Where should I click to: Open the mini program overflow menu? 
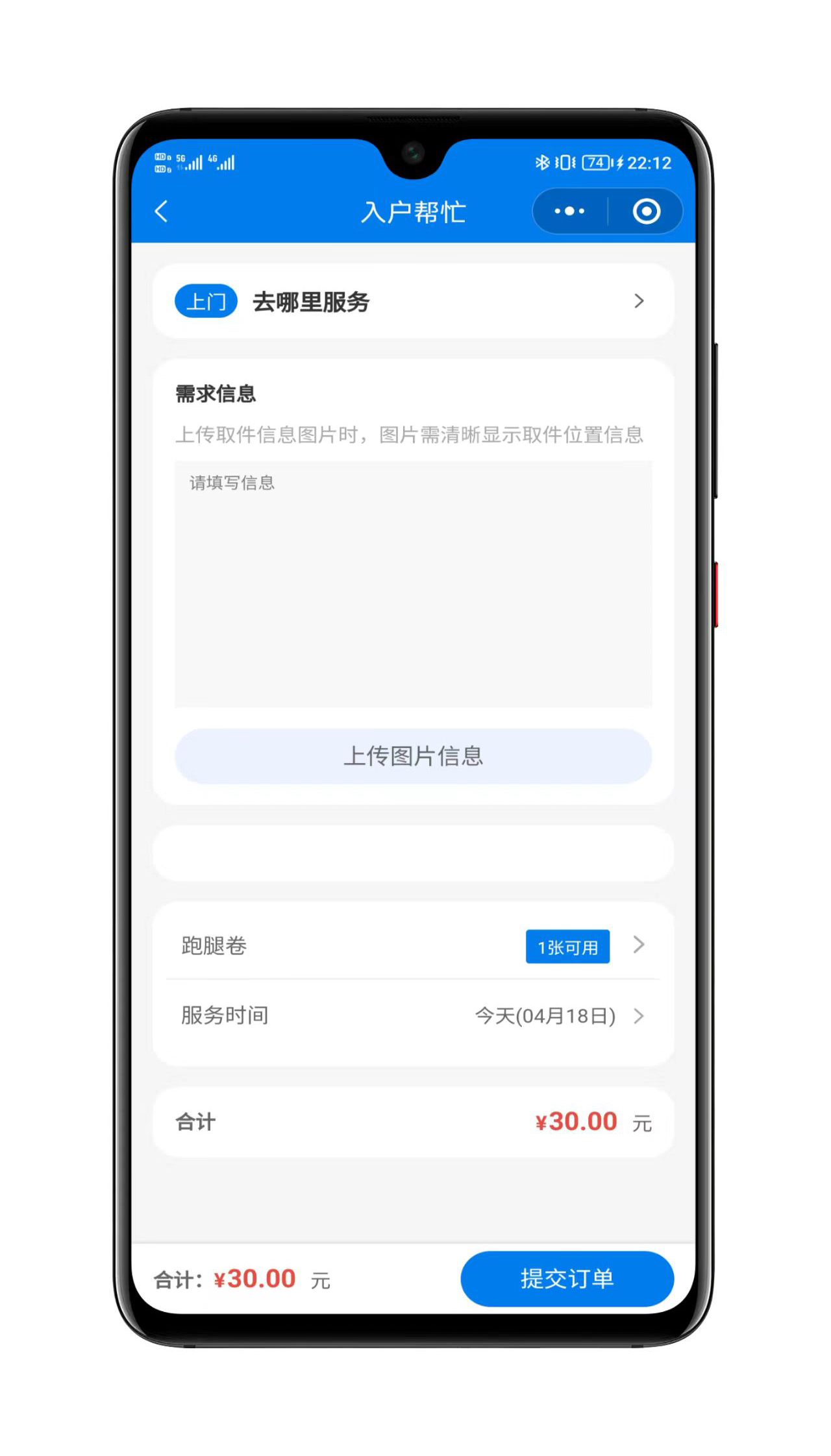pos(569,212)
